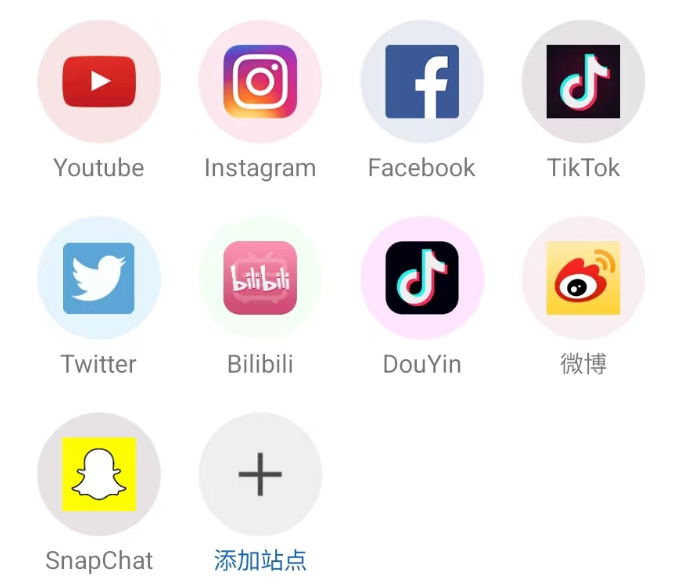Select the DouYin shortcut
Screen dimensions: 675x584
click(422, 278)
